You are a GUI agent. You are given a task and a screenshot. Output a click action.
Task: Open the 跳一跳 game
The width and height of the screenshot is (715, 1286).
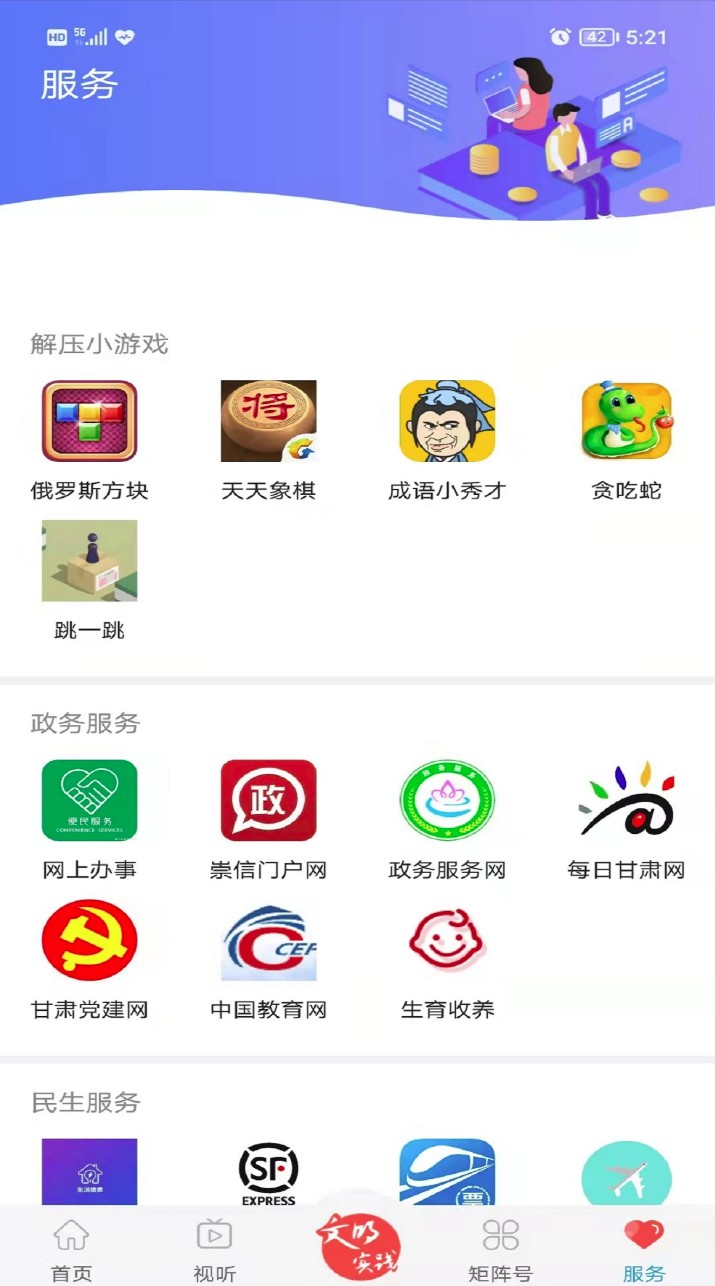coord(89,561)
